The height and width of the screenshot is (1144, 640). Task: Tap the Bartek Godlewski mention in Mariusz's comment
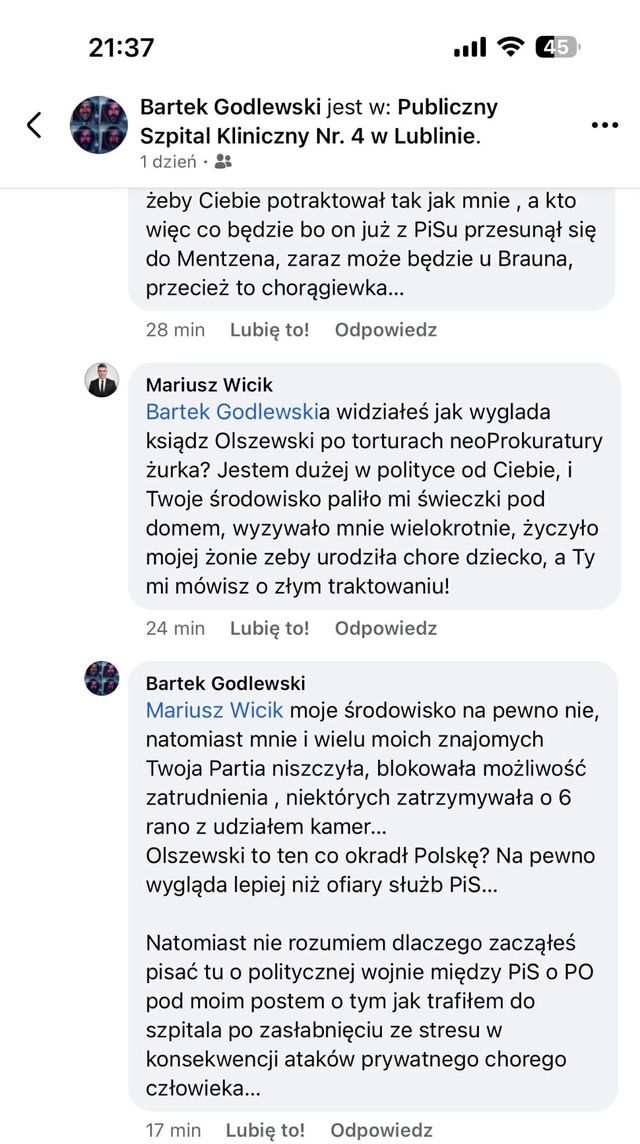tap(231, 411)
